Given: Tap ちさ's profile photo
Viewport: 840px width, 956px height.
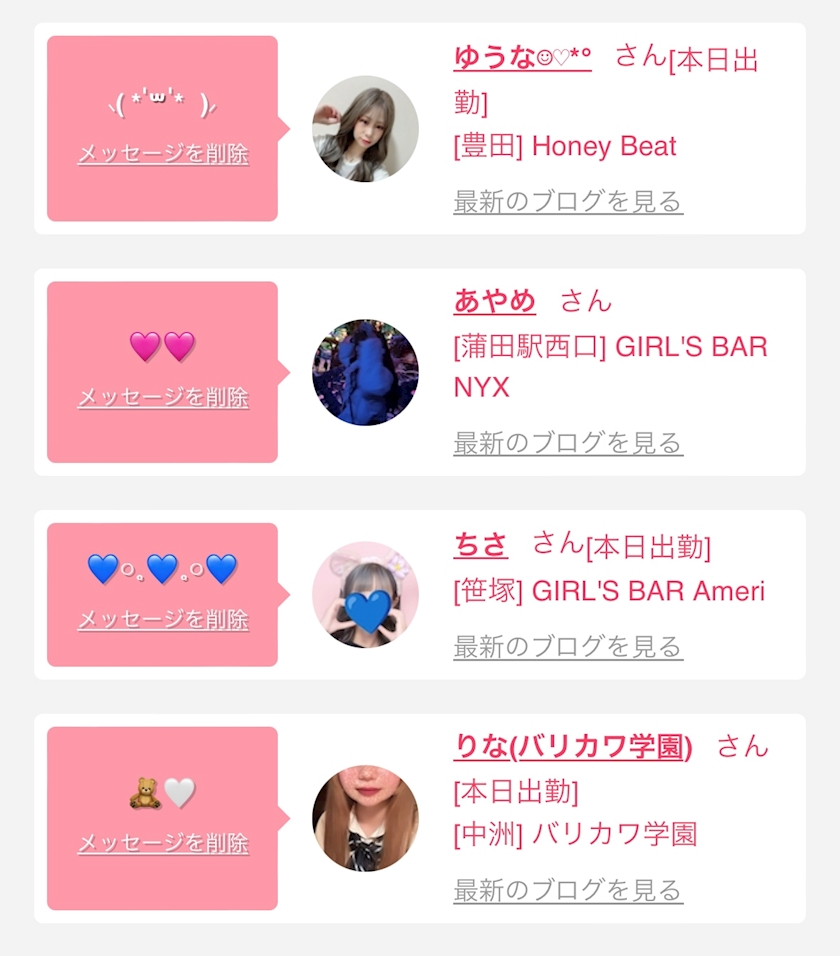Looking at the screenshot, I should pos(365,594).
